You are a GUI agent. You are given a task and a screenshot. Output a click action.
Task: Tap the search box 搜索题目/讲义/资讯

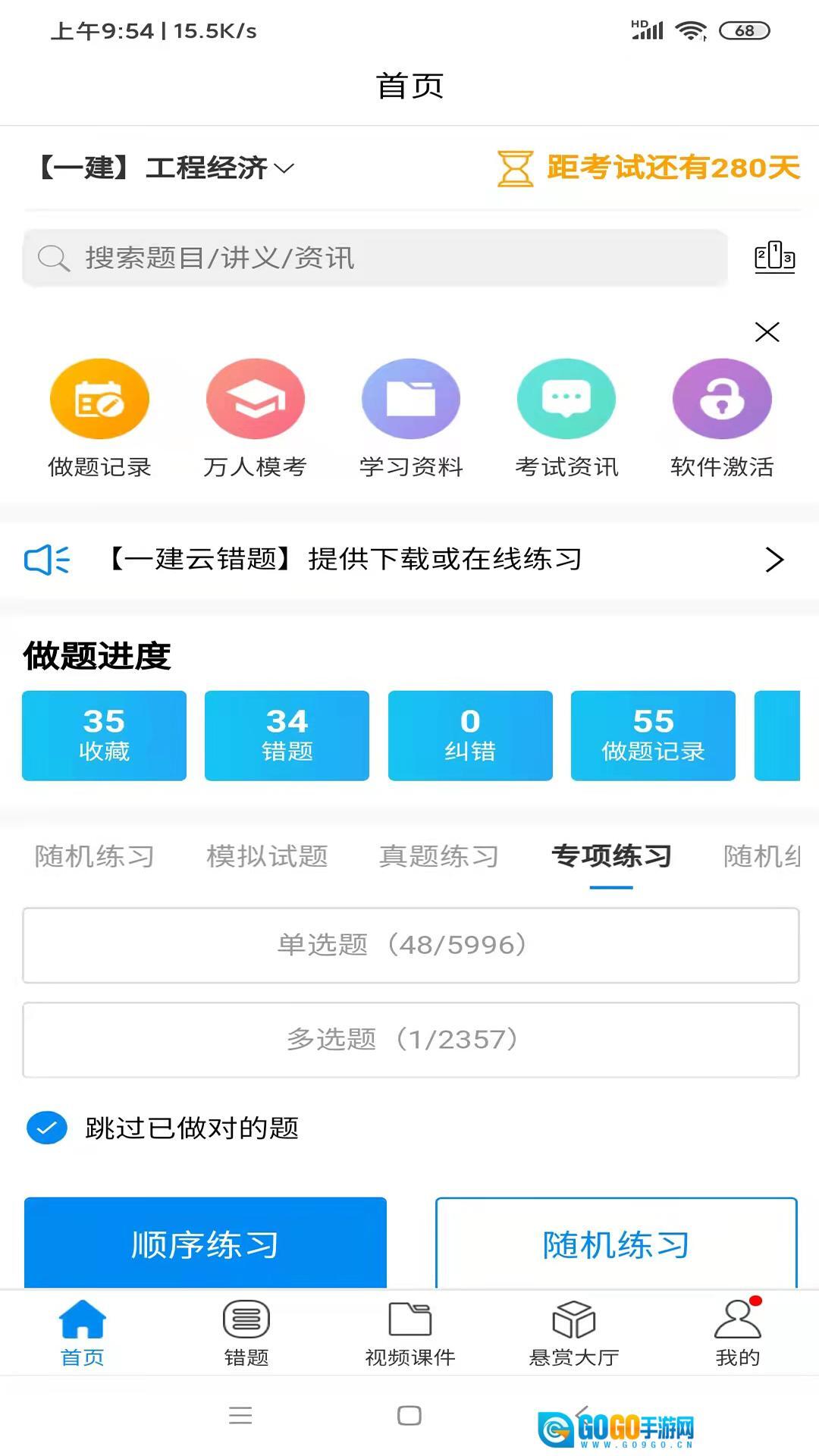point(375,259)
